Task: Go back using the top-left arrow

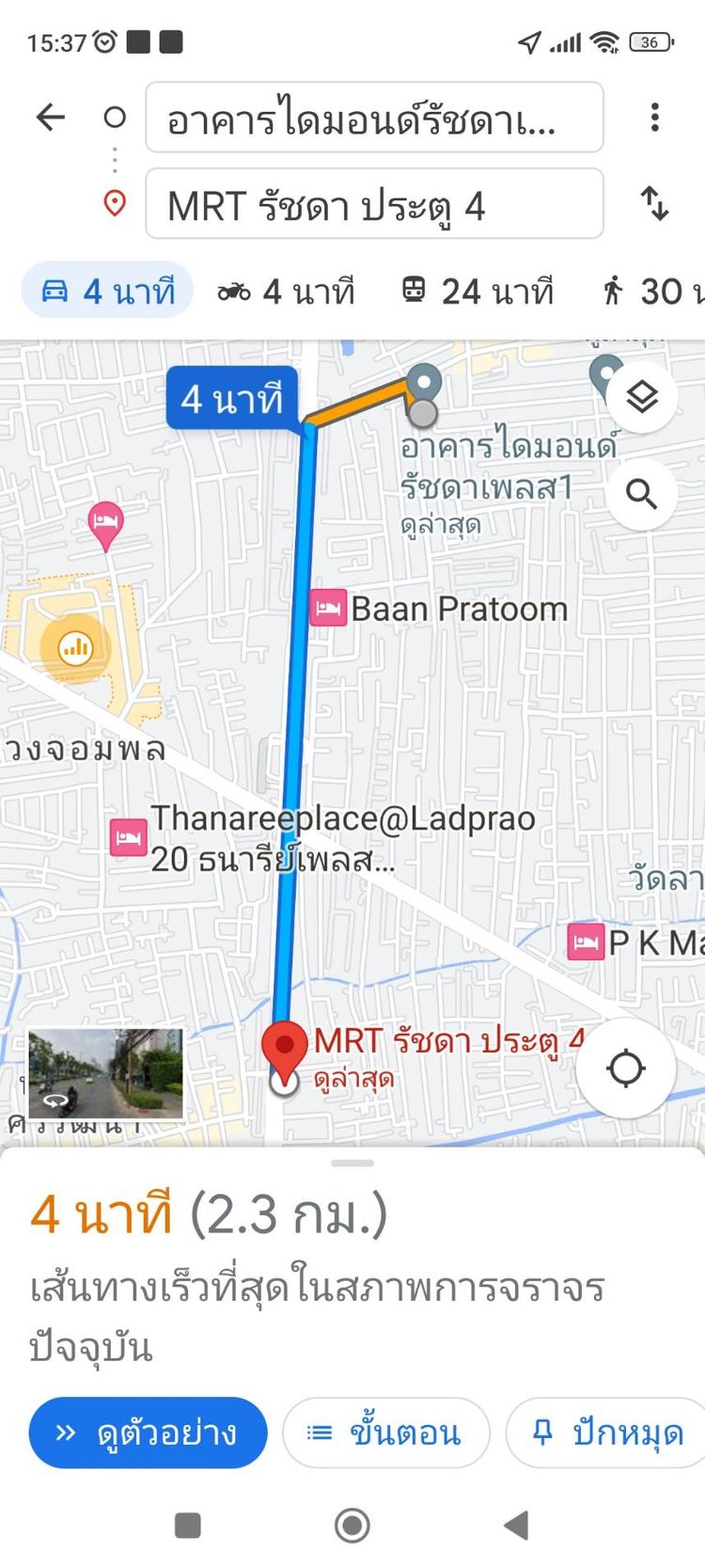Action: [50, 118]
